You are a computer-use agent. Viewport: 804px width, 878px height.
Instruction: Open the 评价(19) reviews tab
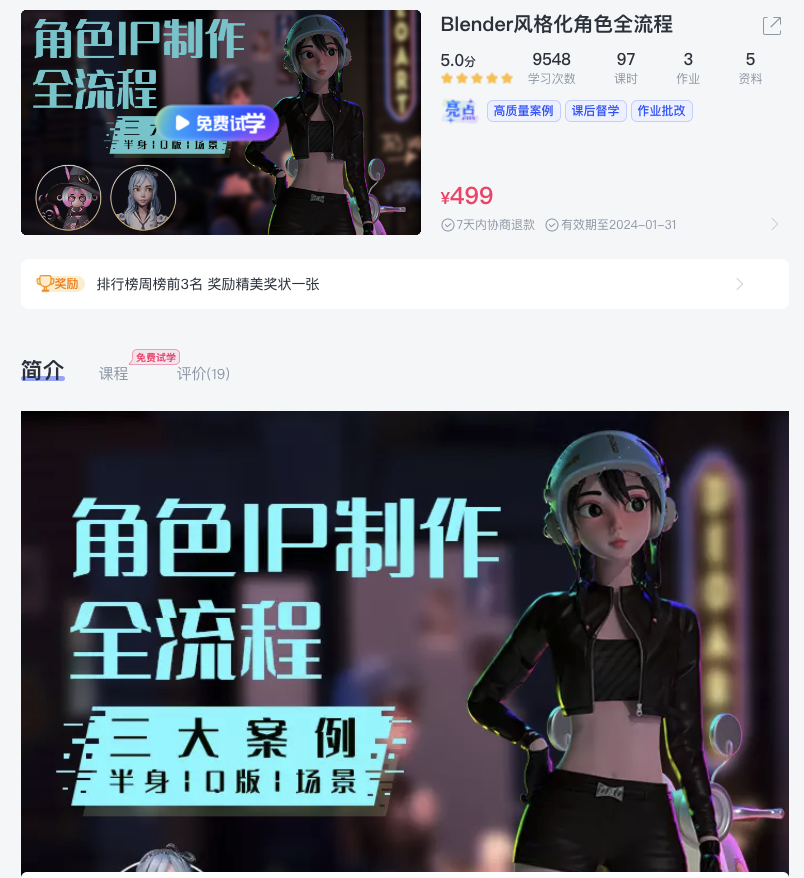pos(203,374)
